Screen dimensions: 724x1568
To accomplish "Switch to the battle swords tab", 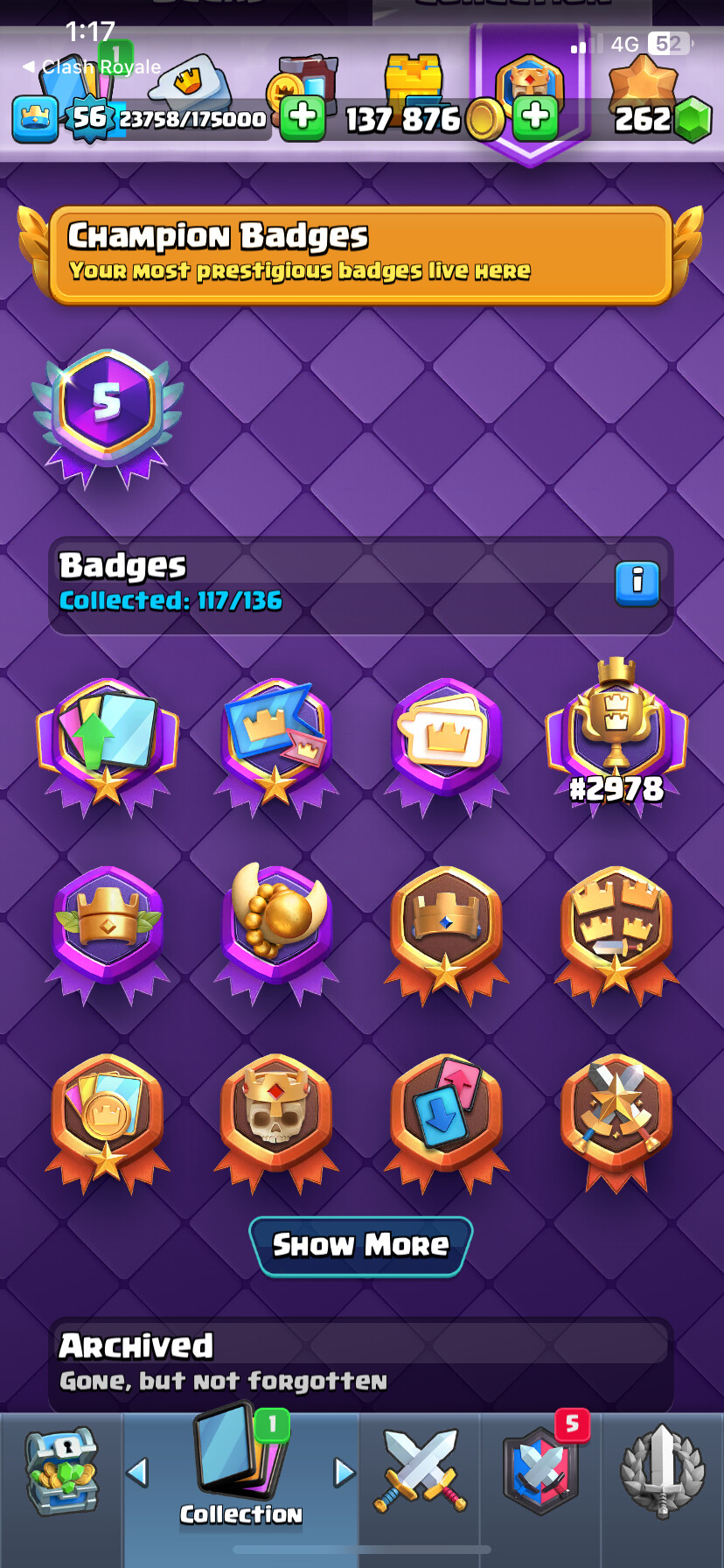I will (420, 1471).
